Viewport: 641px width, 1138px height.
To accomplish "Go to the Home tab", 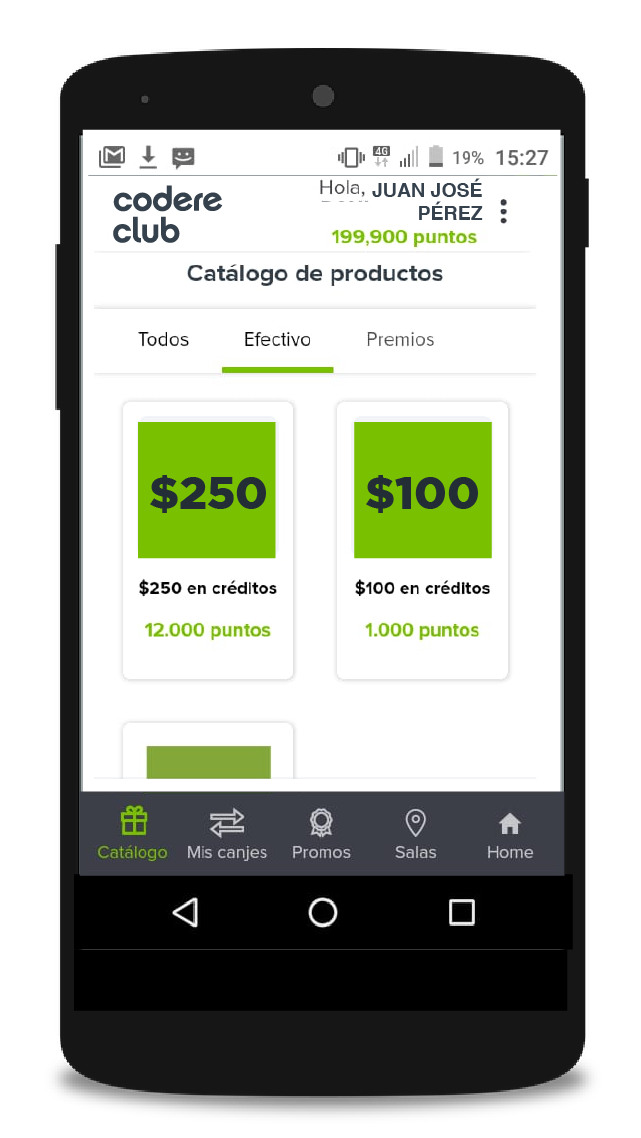I will (510, 835).
